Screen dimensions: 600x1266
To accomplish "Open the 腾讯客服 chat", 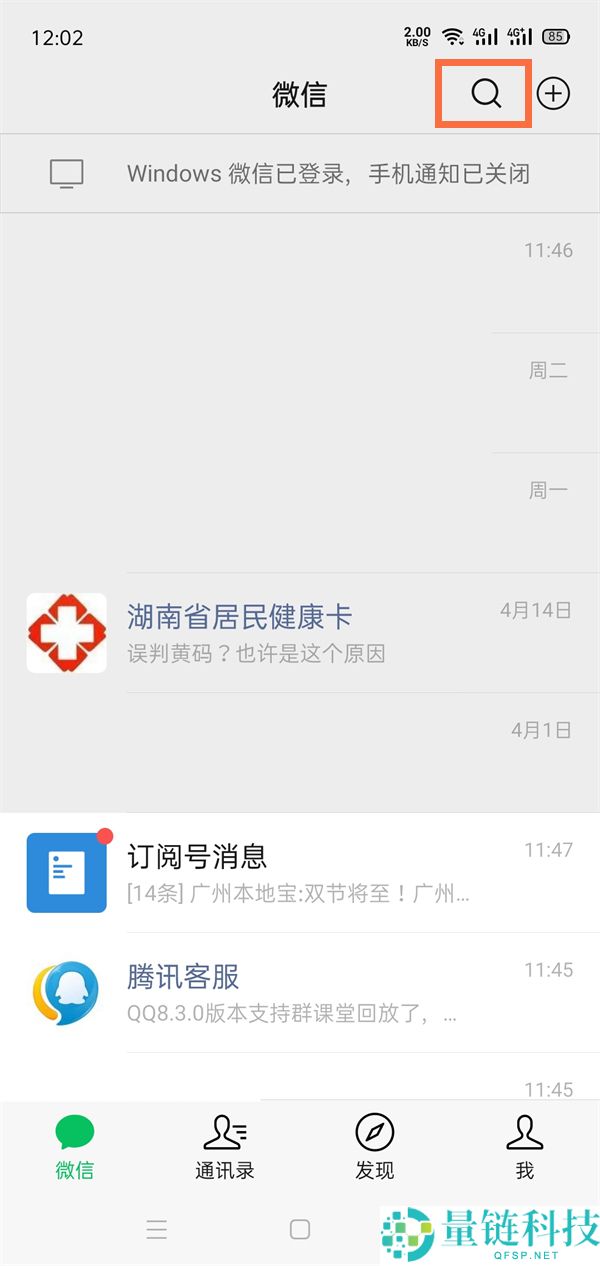I will coord(300,992).
